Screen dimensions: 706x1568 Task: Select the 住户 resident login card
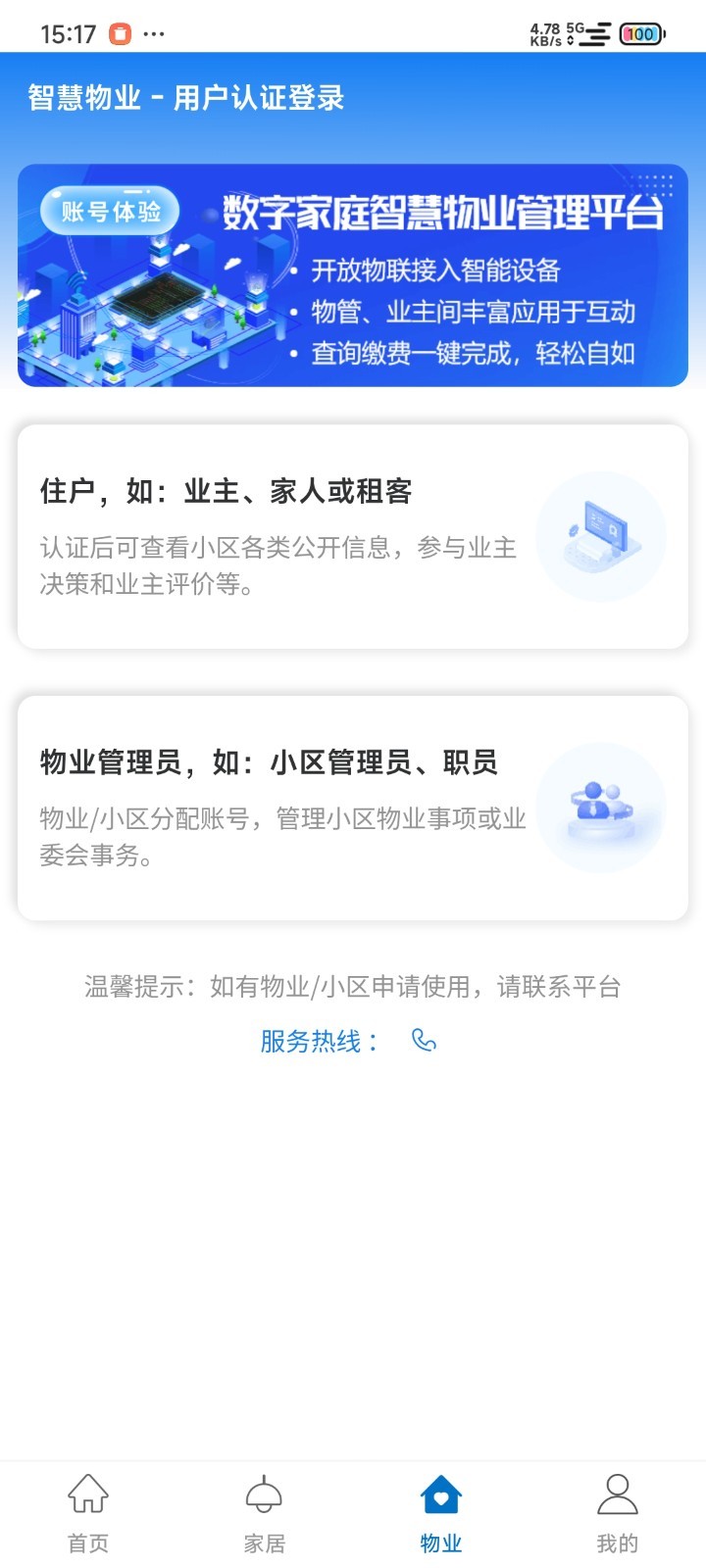[x=353, y=537]
